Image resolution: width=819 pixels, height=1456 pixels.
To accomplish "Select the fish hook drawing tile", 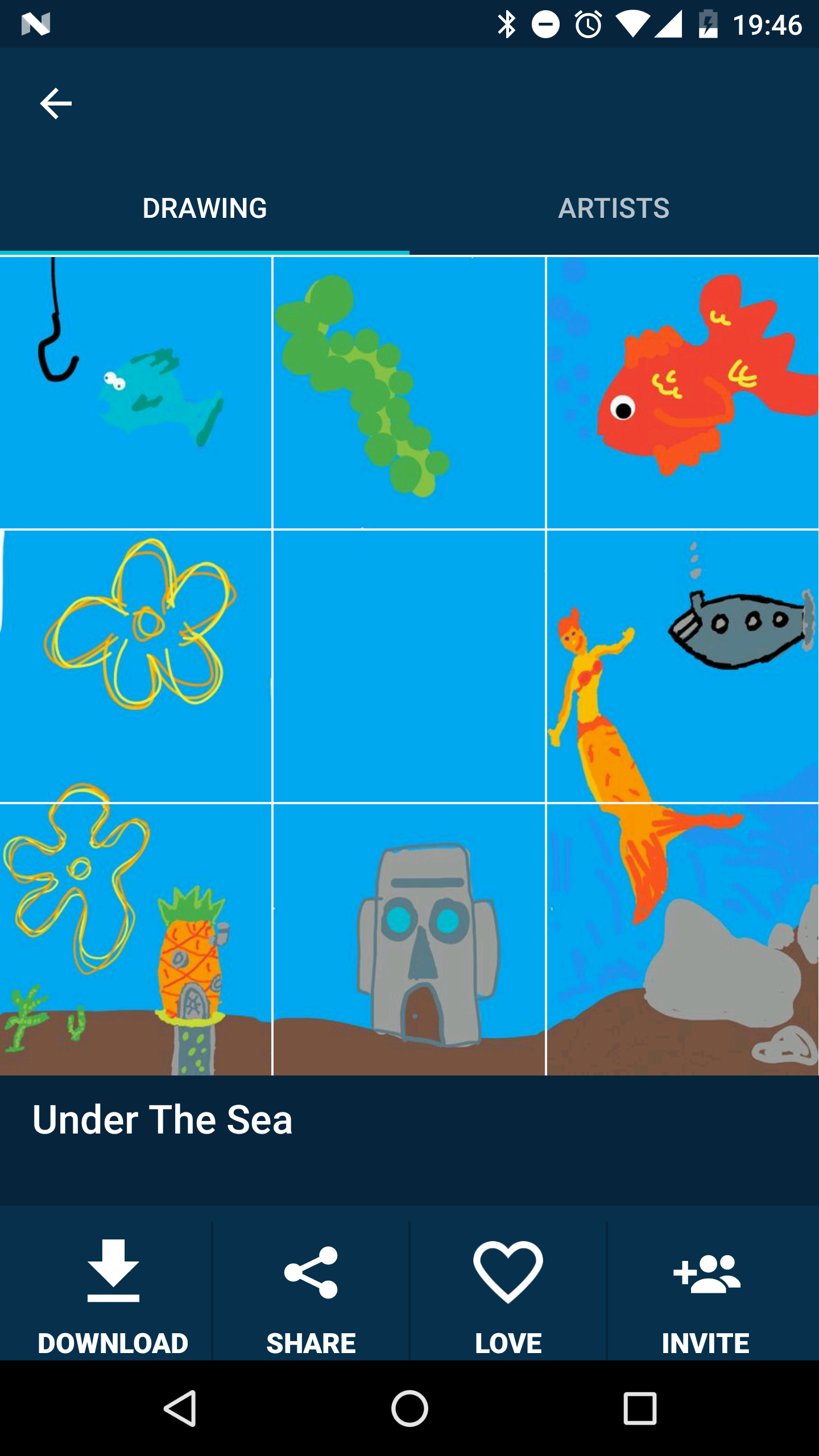I will (136, 392).
